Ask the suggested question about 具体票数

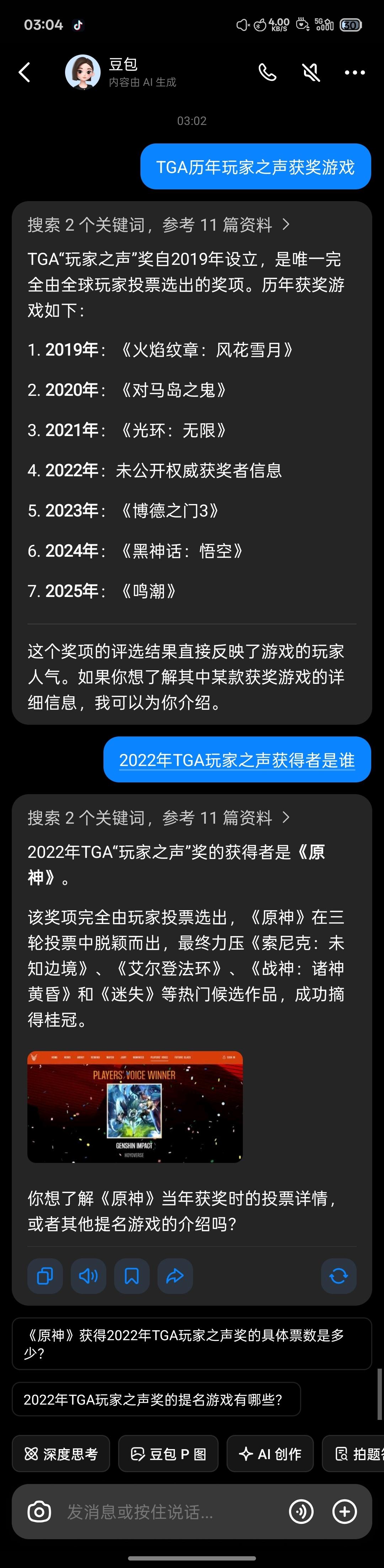tap(191, 1343)
